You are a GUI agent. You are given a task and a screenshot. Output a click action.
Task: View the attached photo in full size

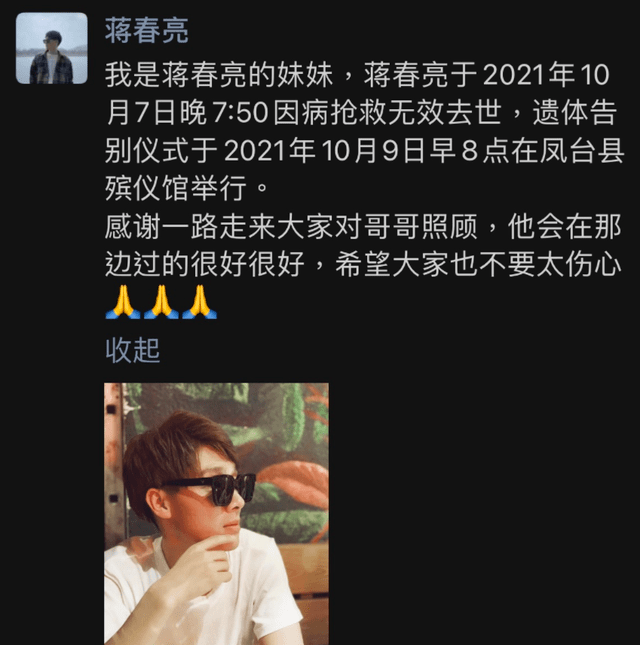pos(216,513)
